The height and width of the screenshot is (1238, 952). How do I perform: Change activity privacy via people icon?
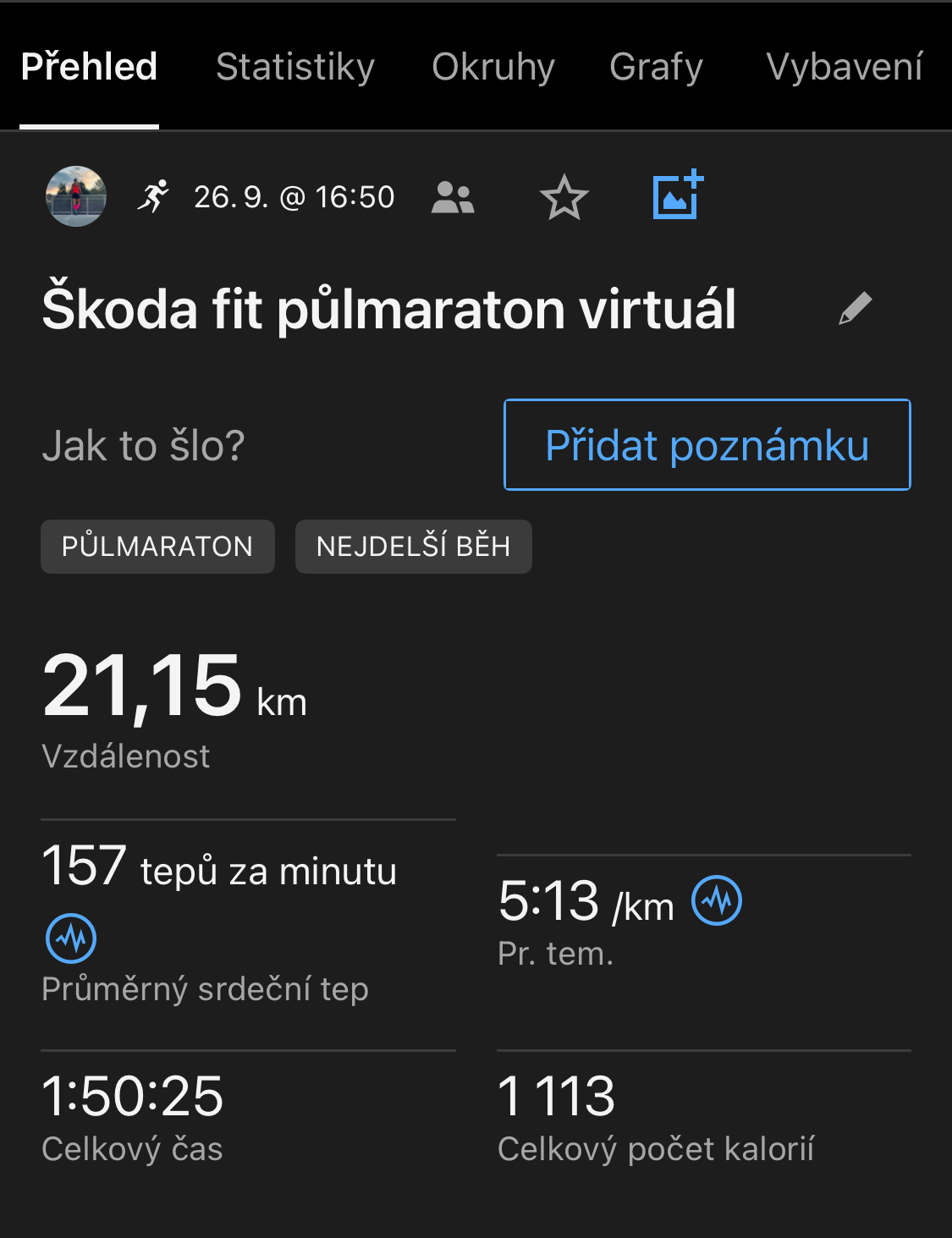coord(453,198)
